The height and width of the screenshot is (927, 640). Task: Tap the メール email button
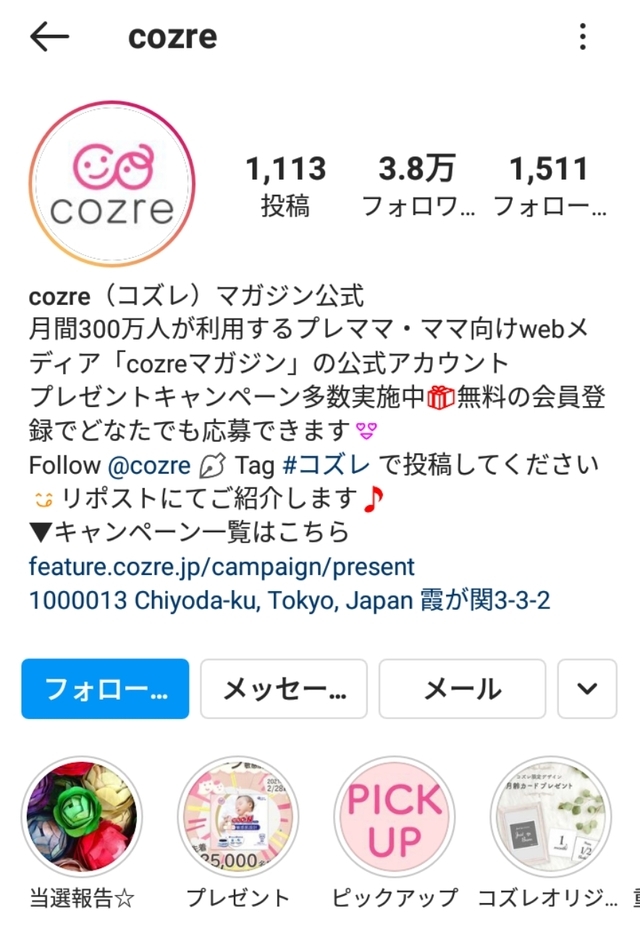[x=462, y=688]
